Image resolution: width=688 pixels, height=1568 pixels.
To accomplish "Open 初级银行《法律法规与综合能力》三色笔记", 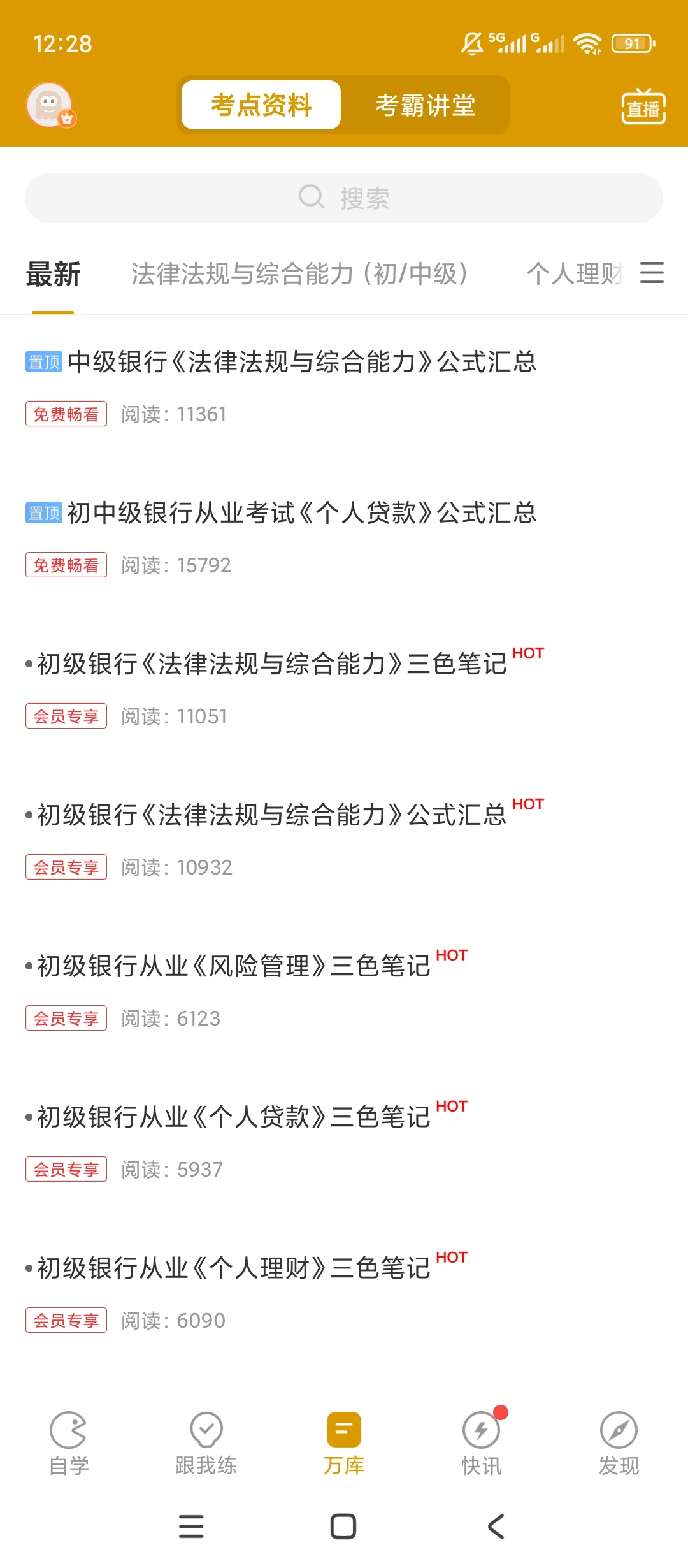I will 272,664.
